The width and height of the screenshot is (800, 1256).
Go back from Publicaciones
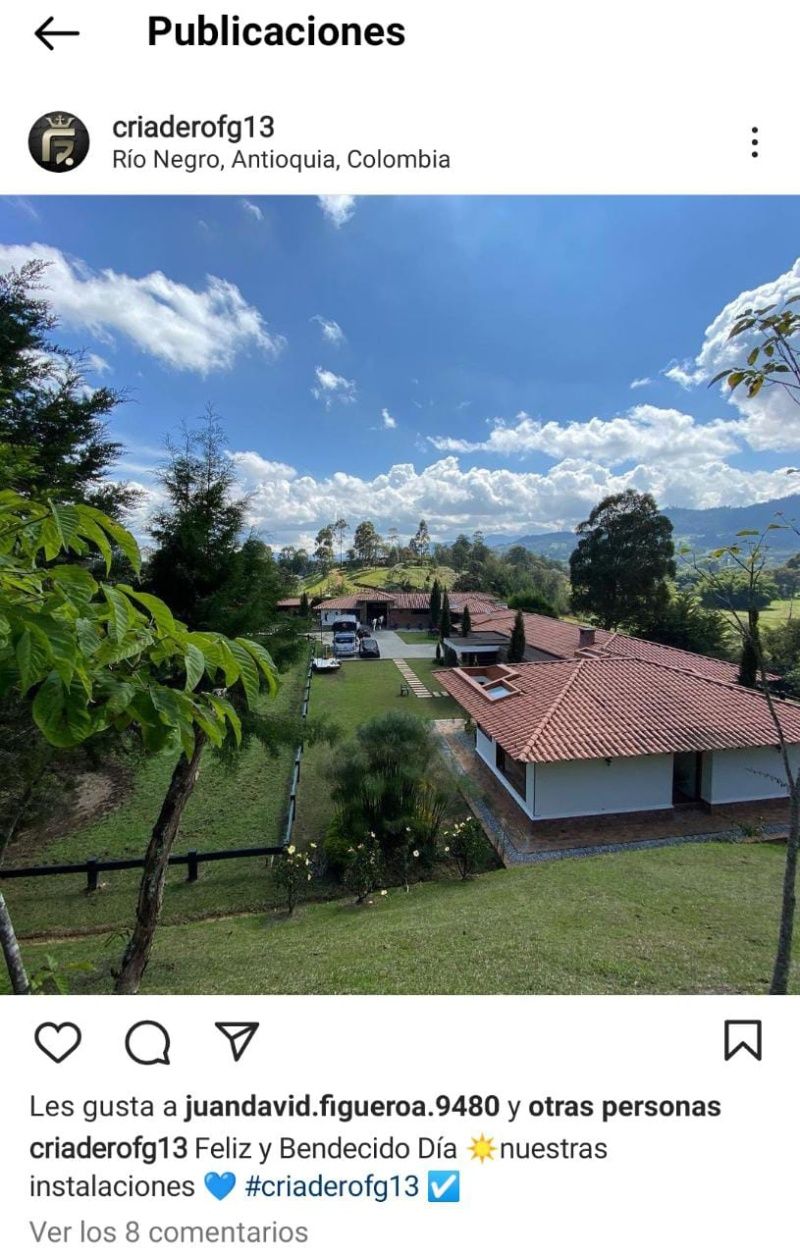click(x=56, y=33)
